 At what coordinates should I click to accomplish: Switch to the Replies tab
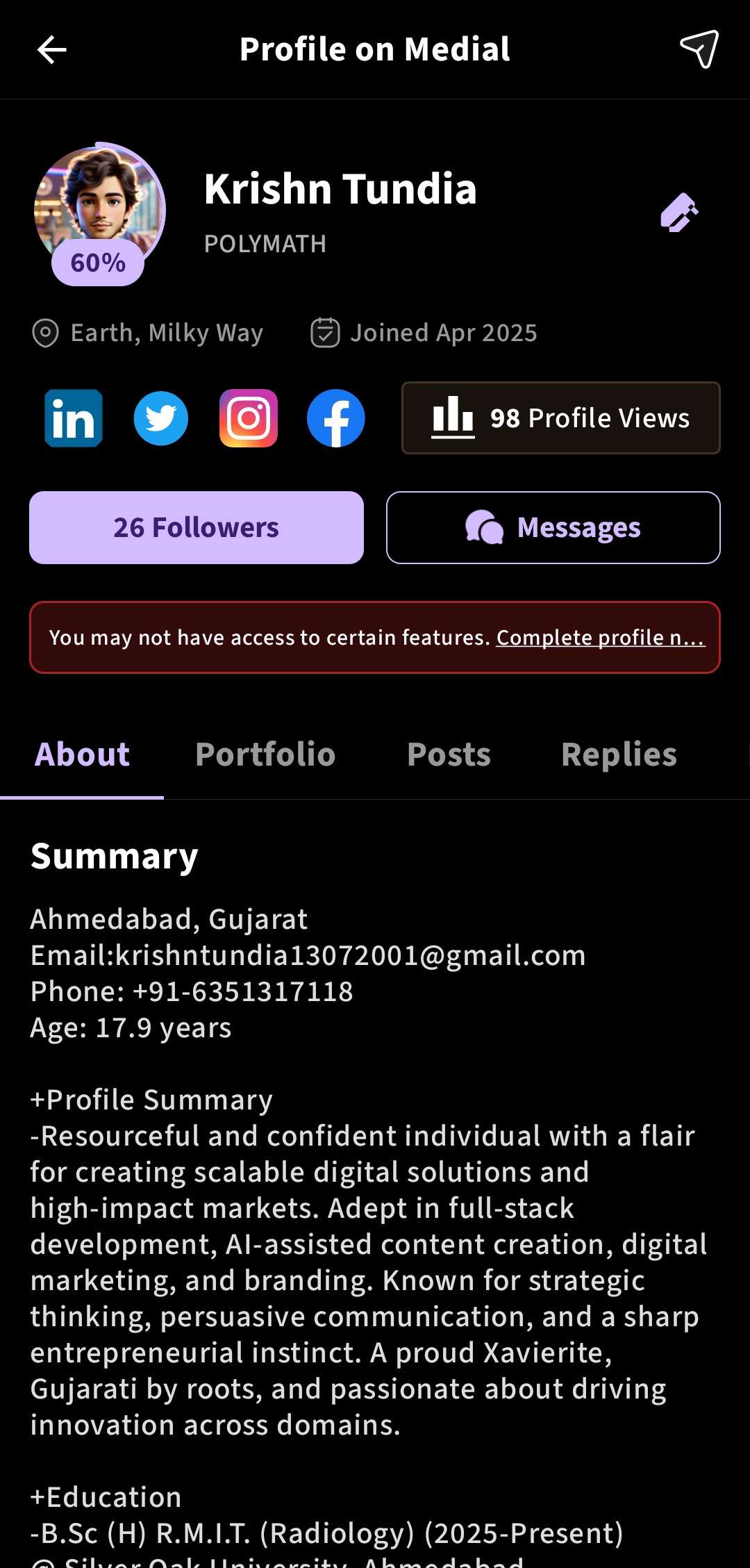click(619, 754)
